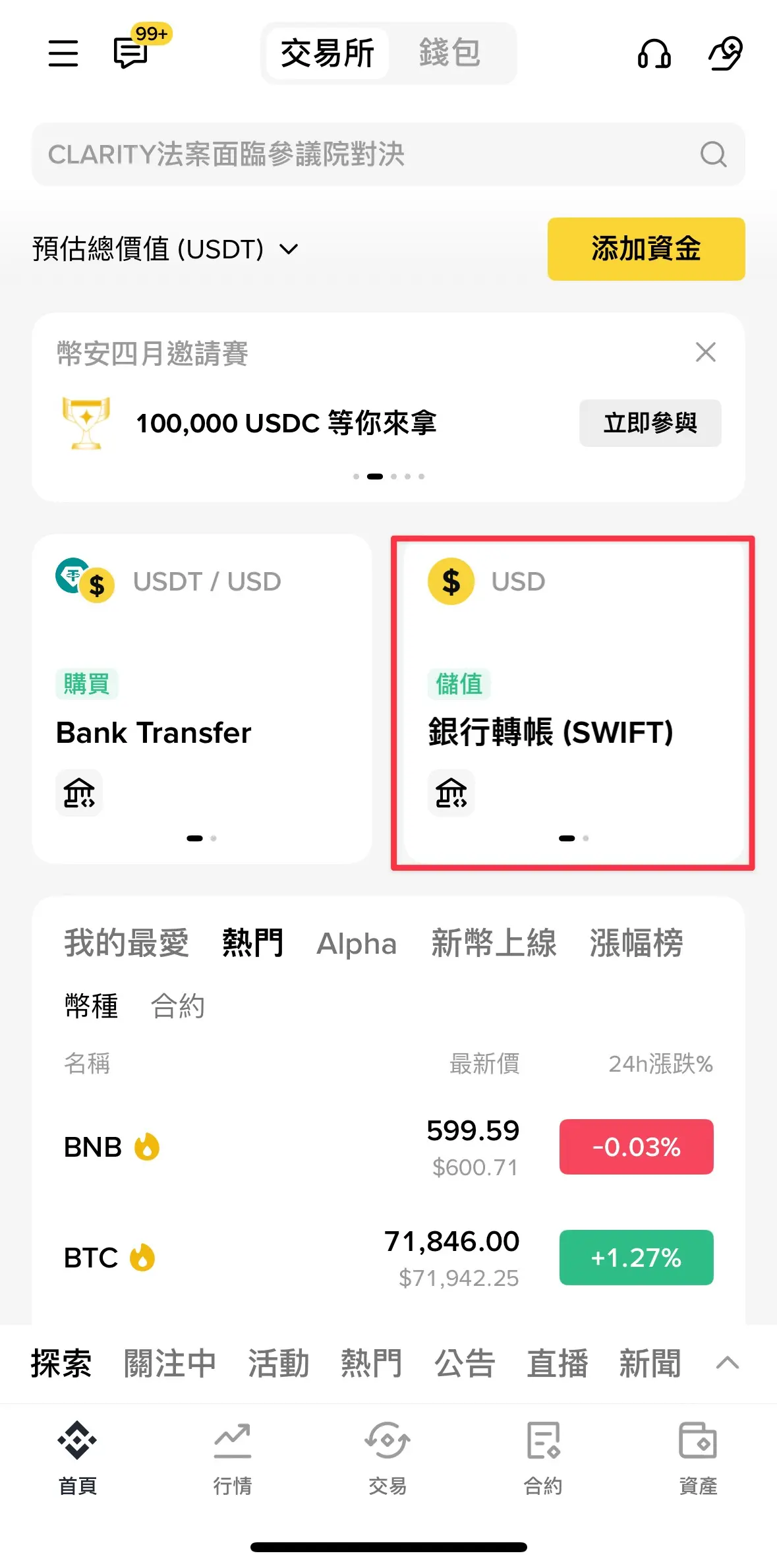
Task: Show the 漲幅榜 gainers tab
Action: (x=636, y=943)
